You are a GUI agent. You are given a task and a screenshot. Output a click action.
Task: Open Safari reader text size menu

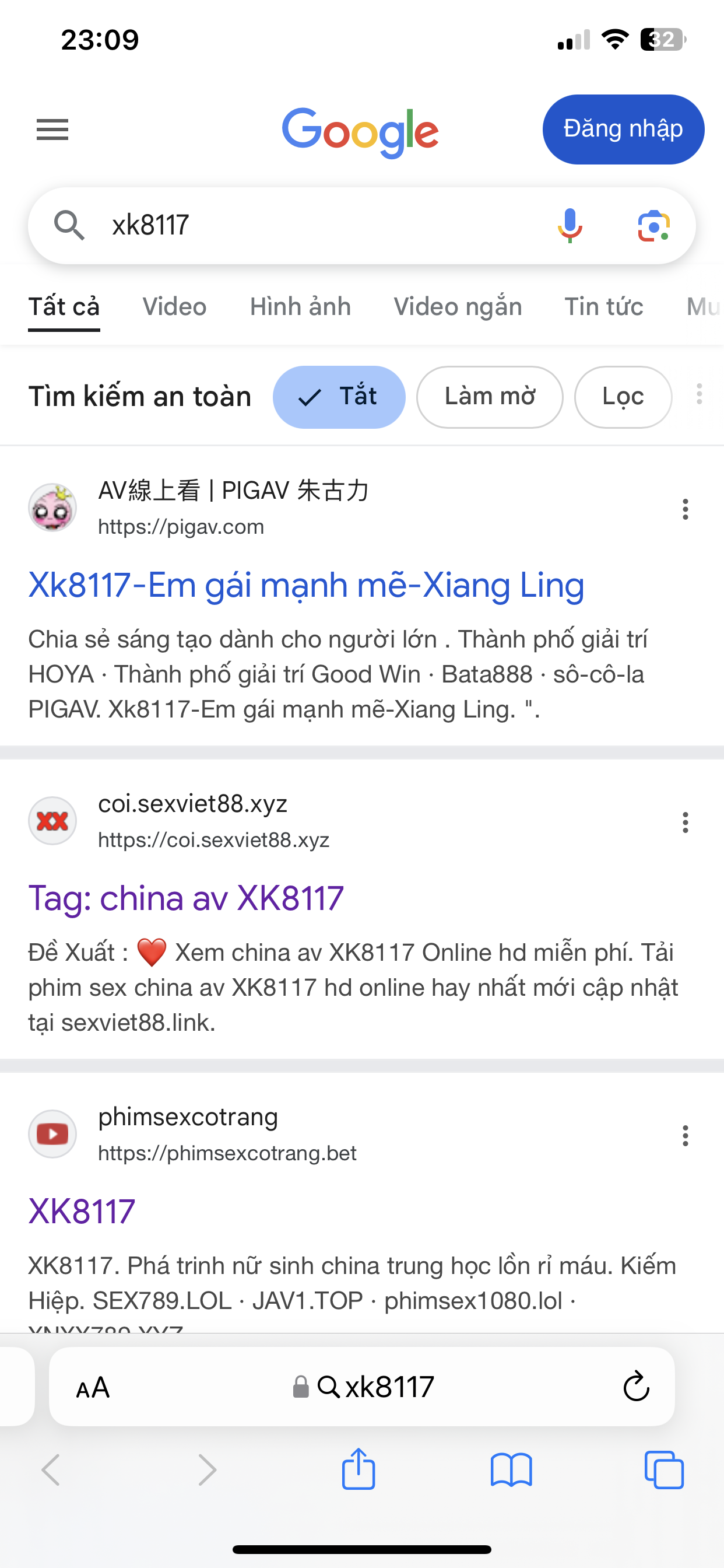tap(93, 1388)
